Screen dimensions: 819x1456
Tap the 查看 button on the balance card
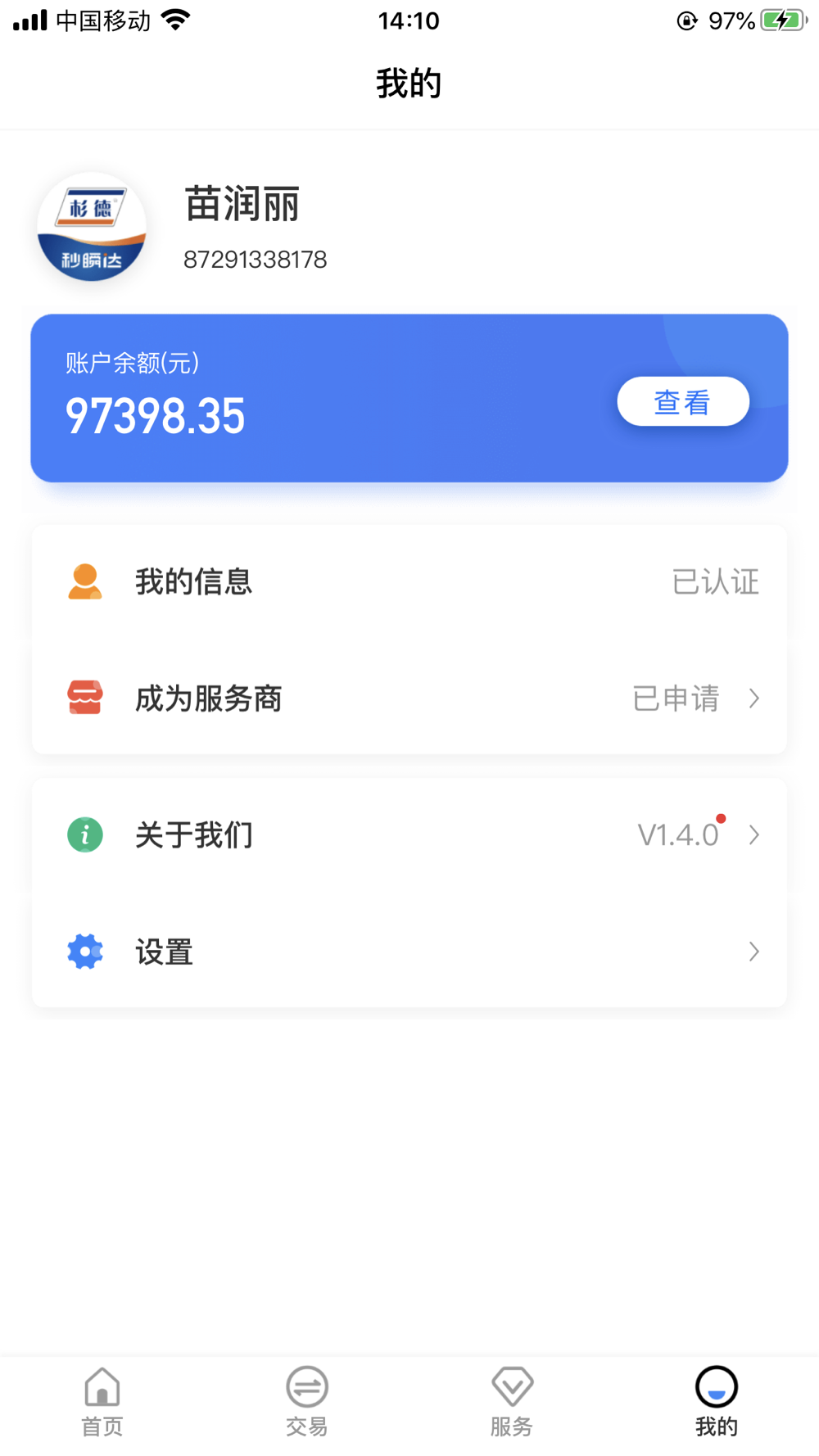pos(683,401)
